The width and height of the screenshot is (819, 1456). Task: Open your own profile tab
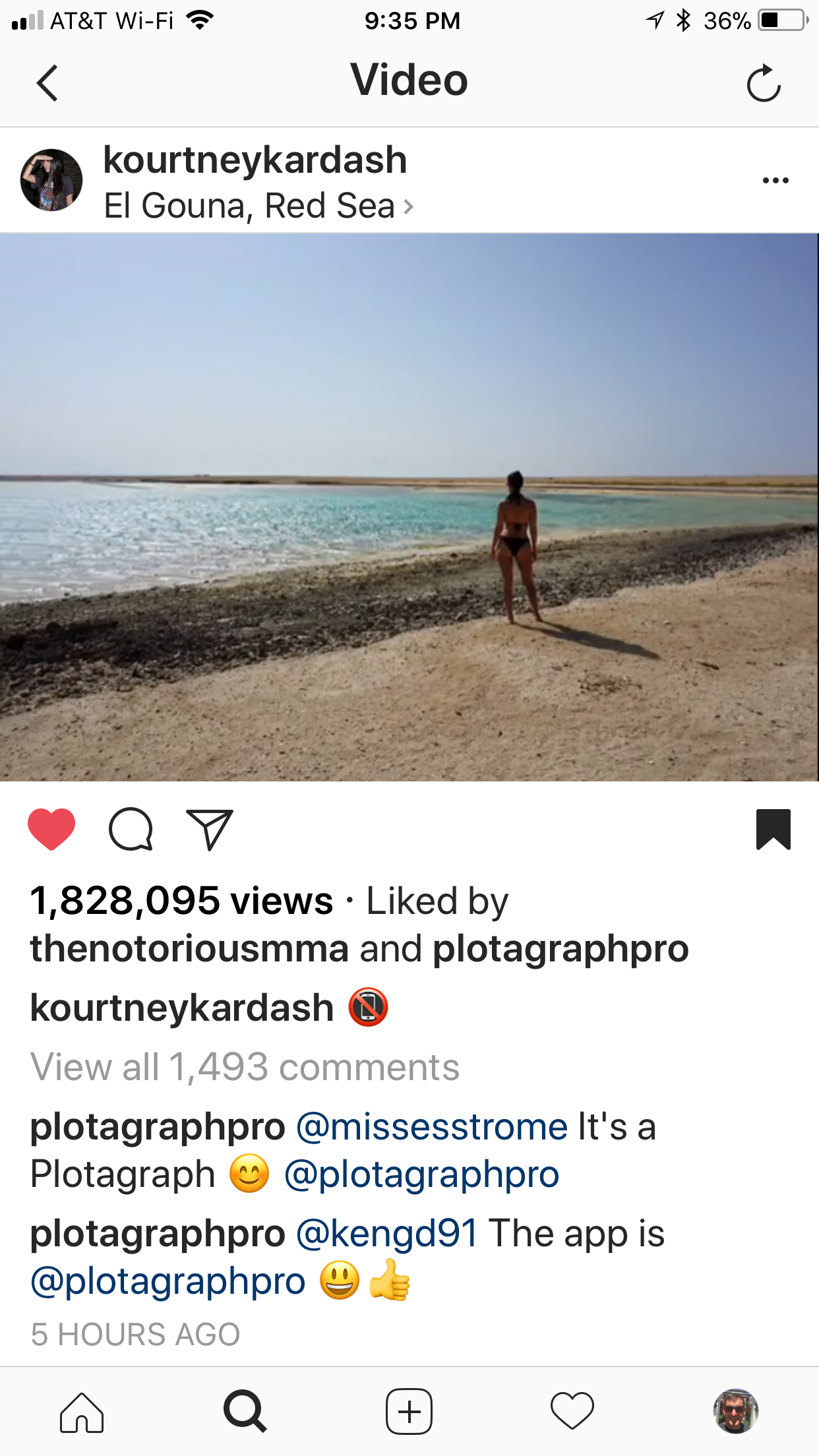click(736, 1412)
